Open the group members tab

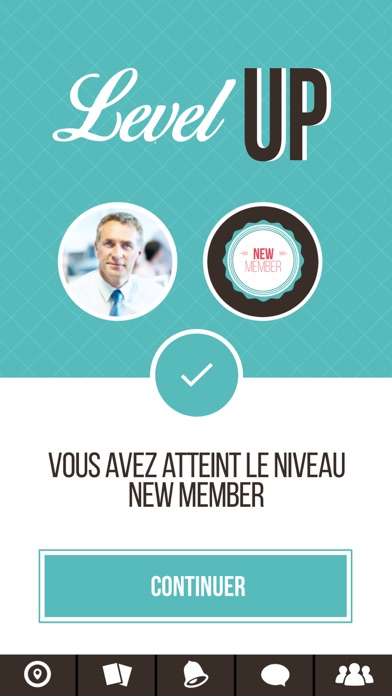pyautogui.click(x=354, y=675)
